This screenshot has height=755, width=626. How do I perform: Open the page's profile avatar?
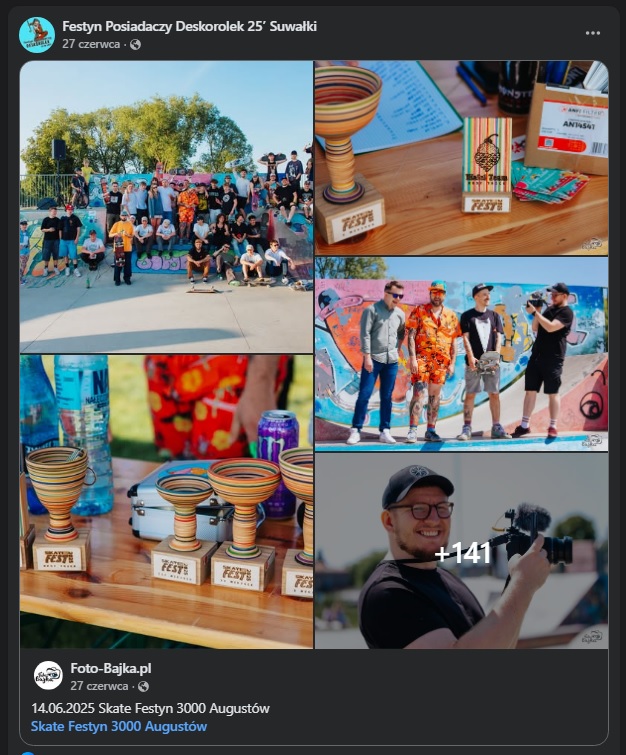pos(37,34)
